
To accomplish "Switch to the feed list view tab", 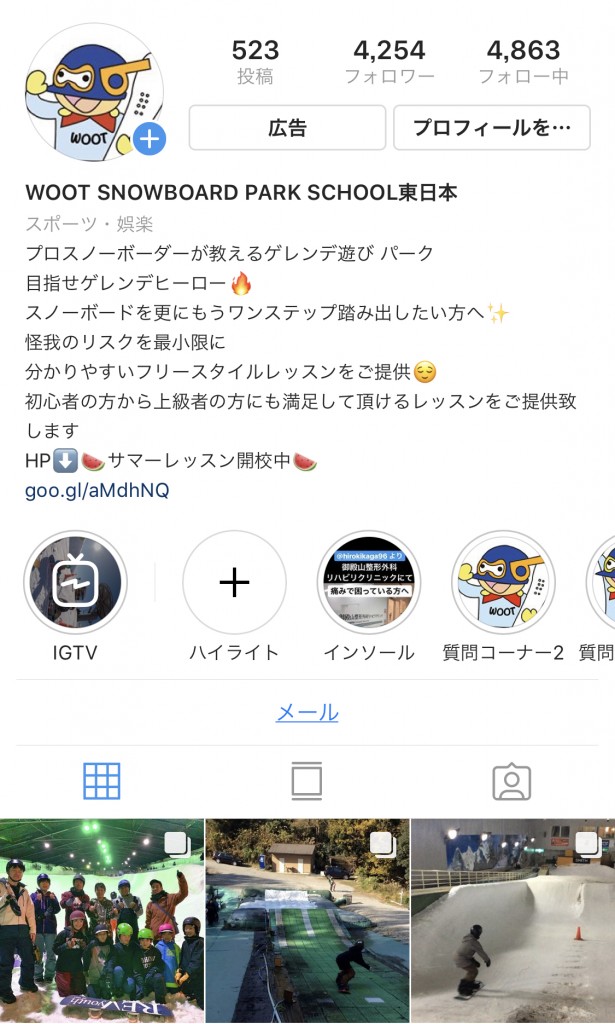I will click(x=307, y=781).
